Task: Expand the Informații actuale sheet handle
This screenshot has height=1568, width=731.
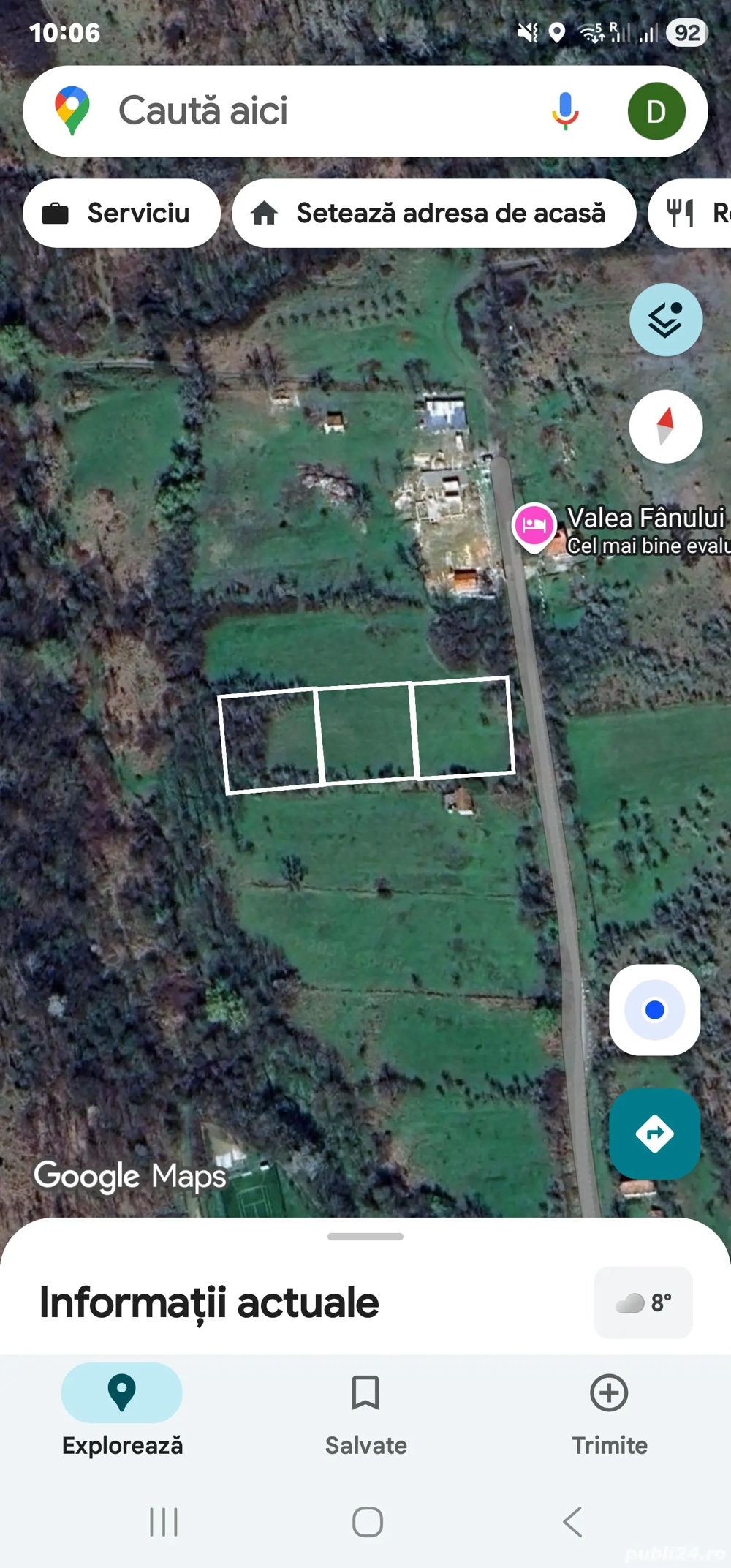Action: (365, 1237)
